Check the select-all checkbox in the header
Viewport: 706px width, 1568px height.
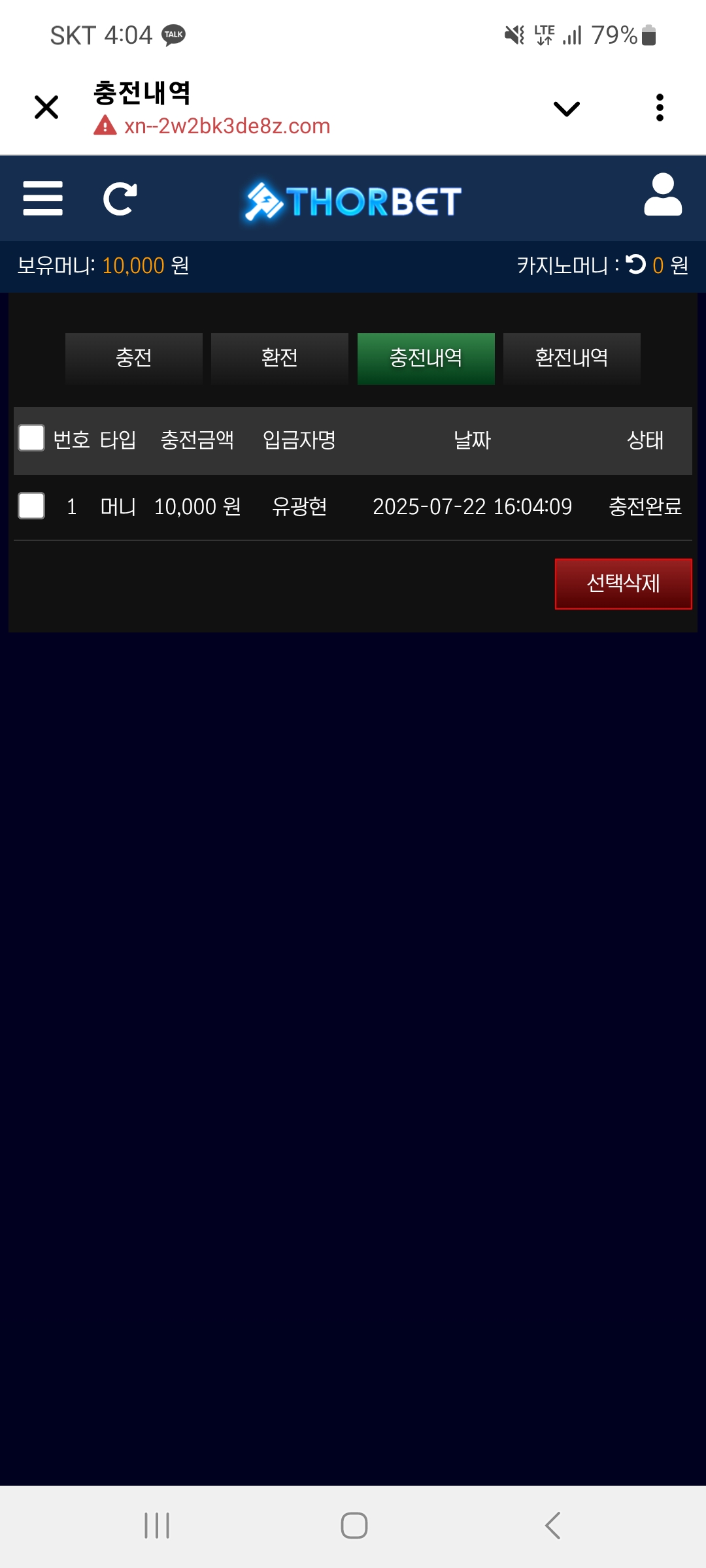point(31,438)
